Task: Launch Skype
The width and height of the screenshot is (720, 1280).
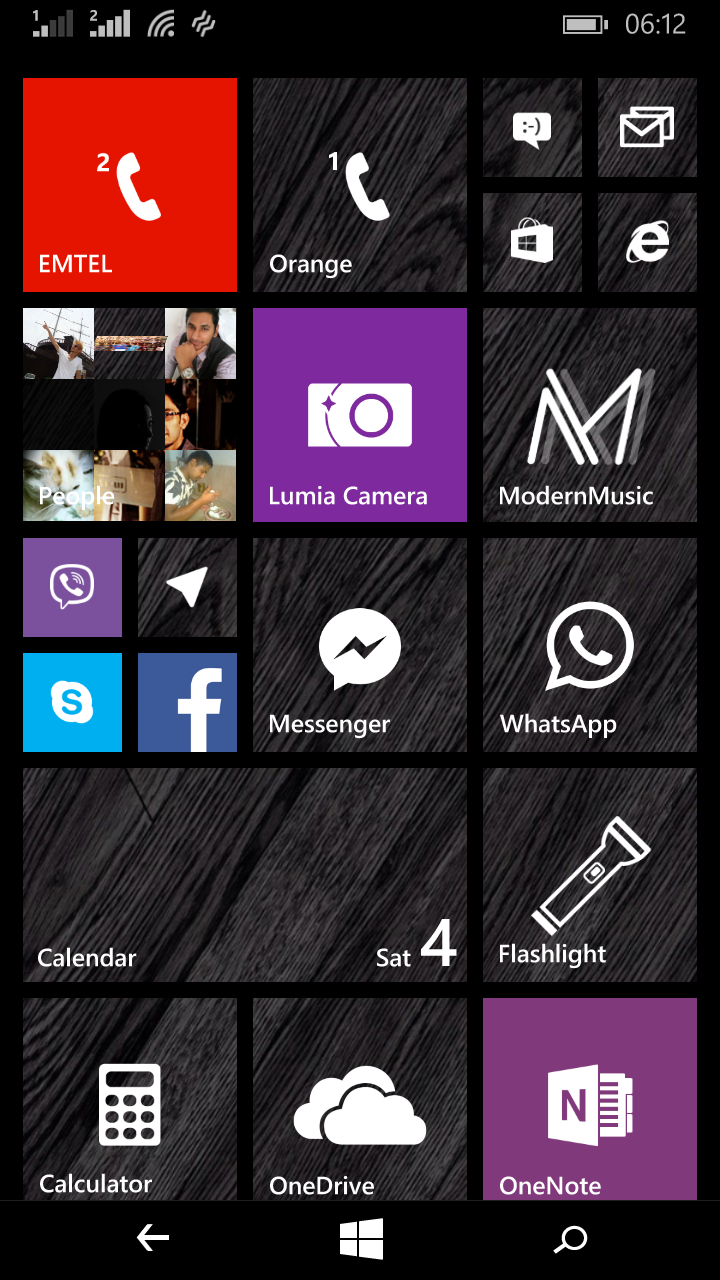Action: coord(73,702)
